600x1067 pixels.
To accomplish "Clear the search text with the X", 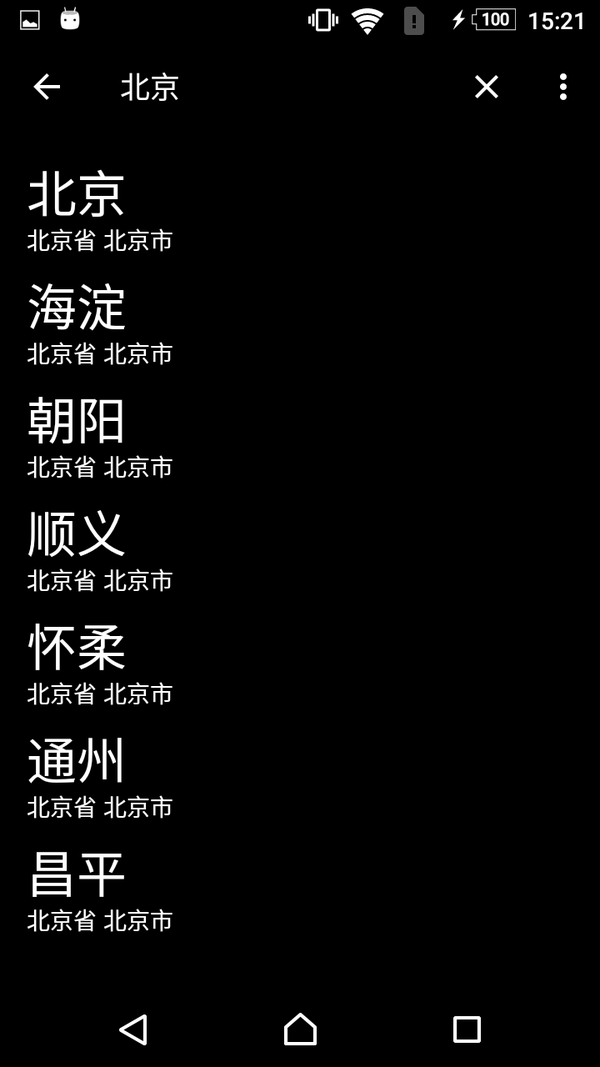I will [x=486, y=87].
